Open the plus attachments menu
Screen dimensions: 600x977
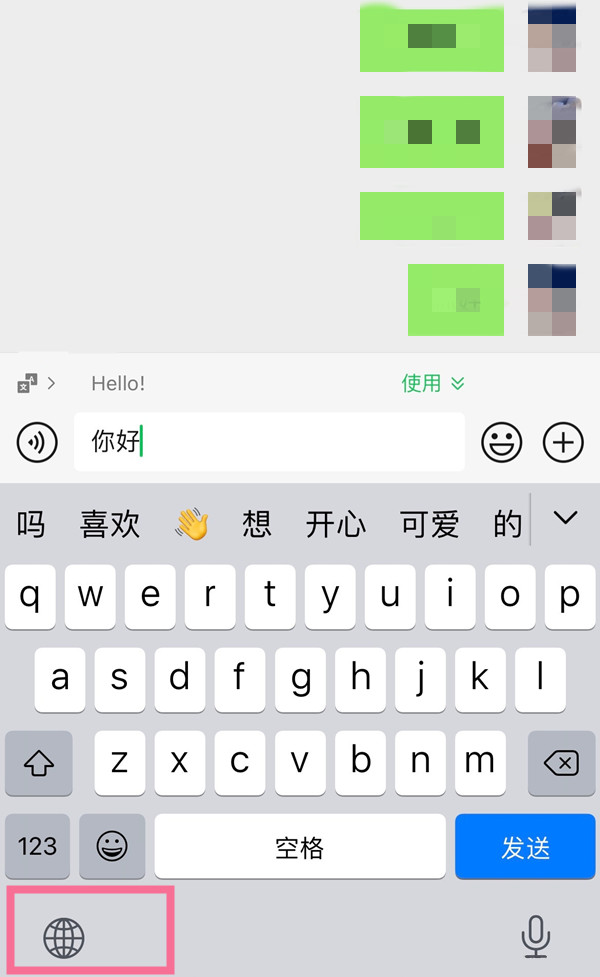click(563, 441)
